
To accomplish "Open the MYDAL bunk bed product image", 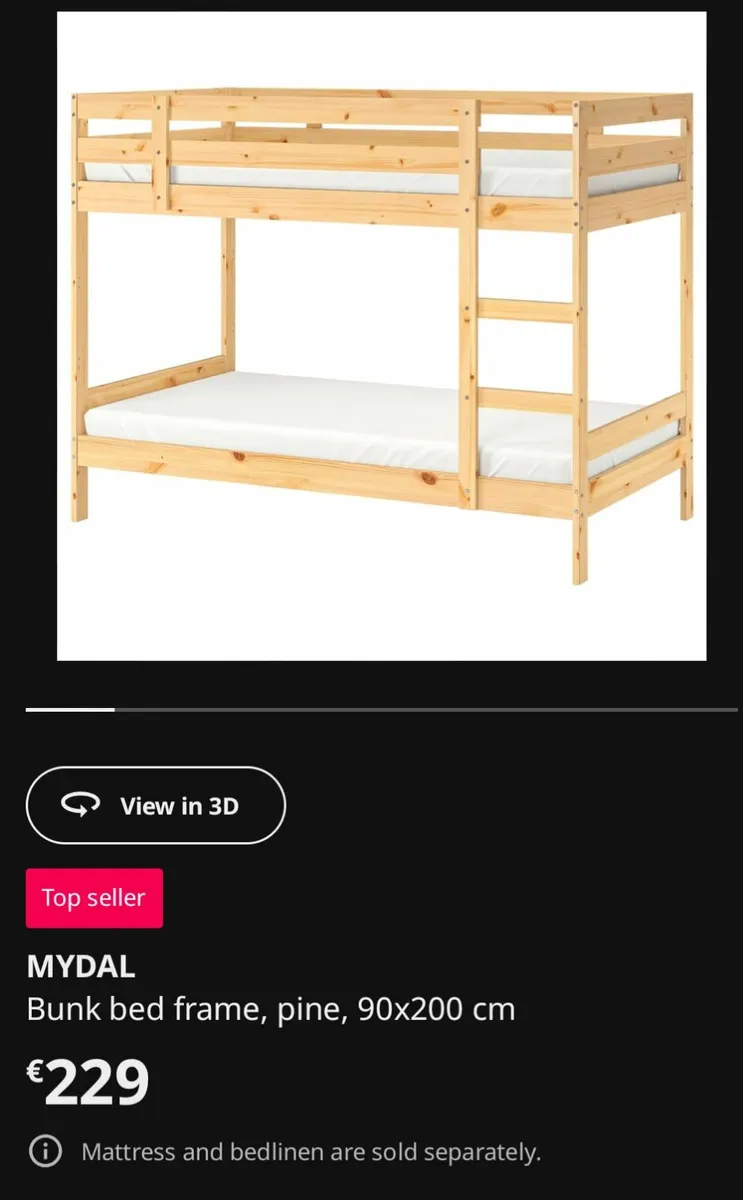I will click(381, 336).
